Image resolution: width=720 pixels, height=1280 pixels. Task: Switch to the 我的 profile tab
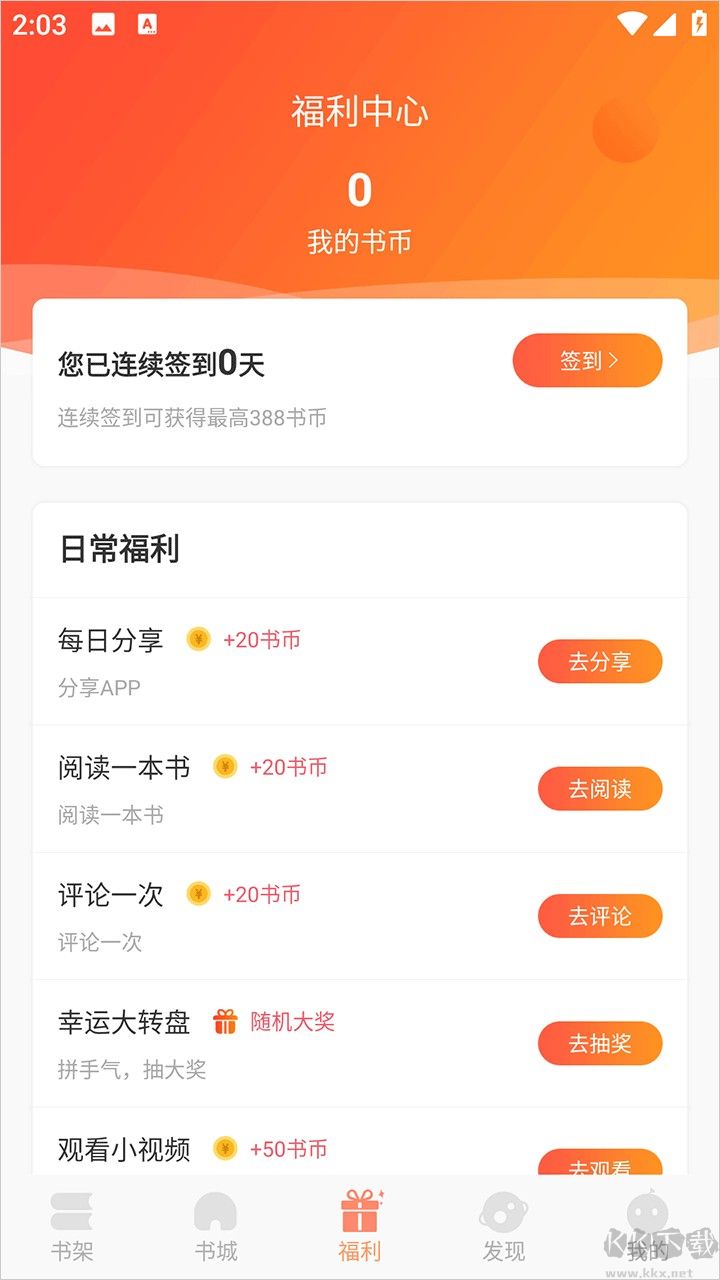648,1226
